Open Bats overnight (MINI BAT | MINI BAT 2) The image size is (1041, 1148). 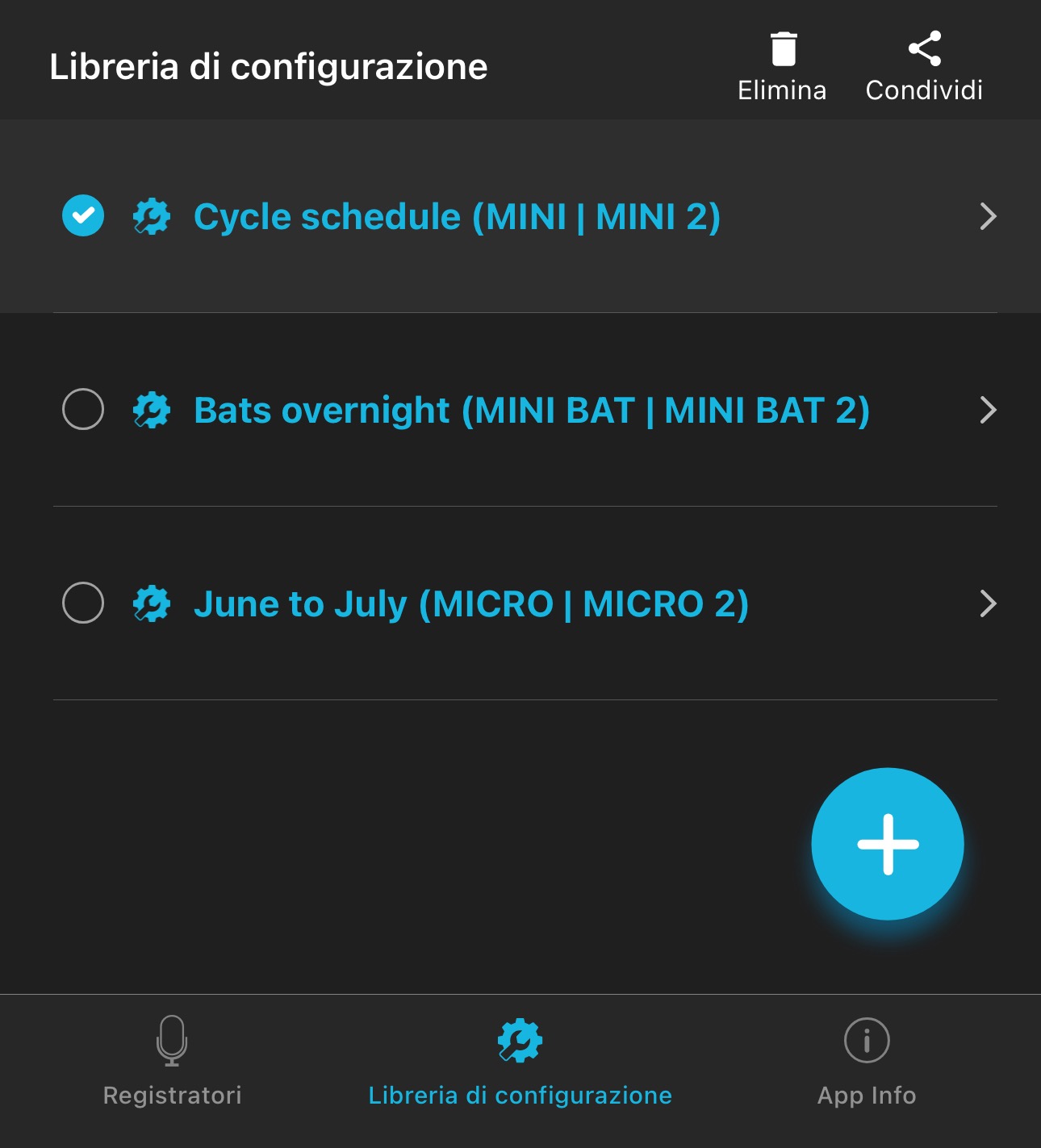click(x=531, y=411)
